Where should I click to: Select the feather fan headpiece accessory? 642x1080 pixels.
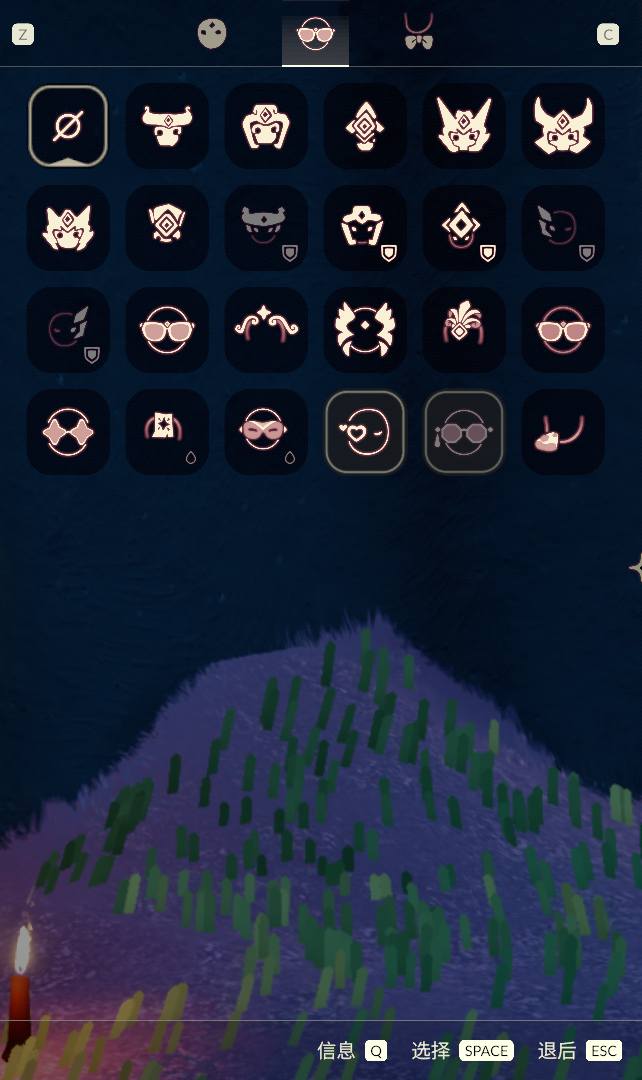(464, 328)
